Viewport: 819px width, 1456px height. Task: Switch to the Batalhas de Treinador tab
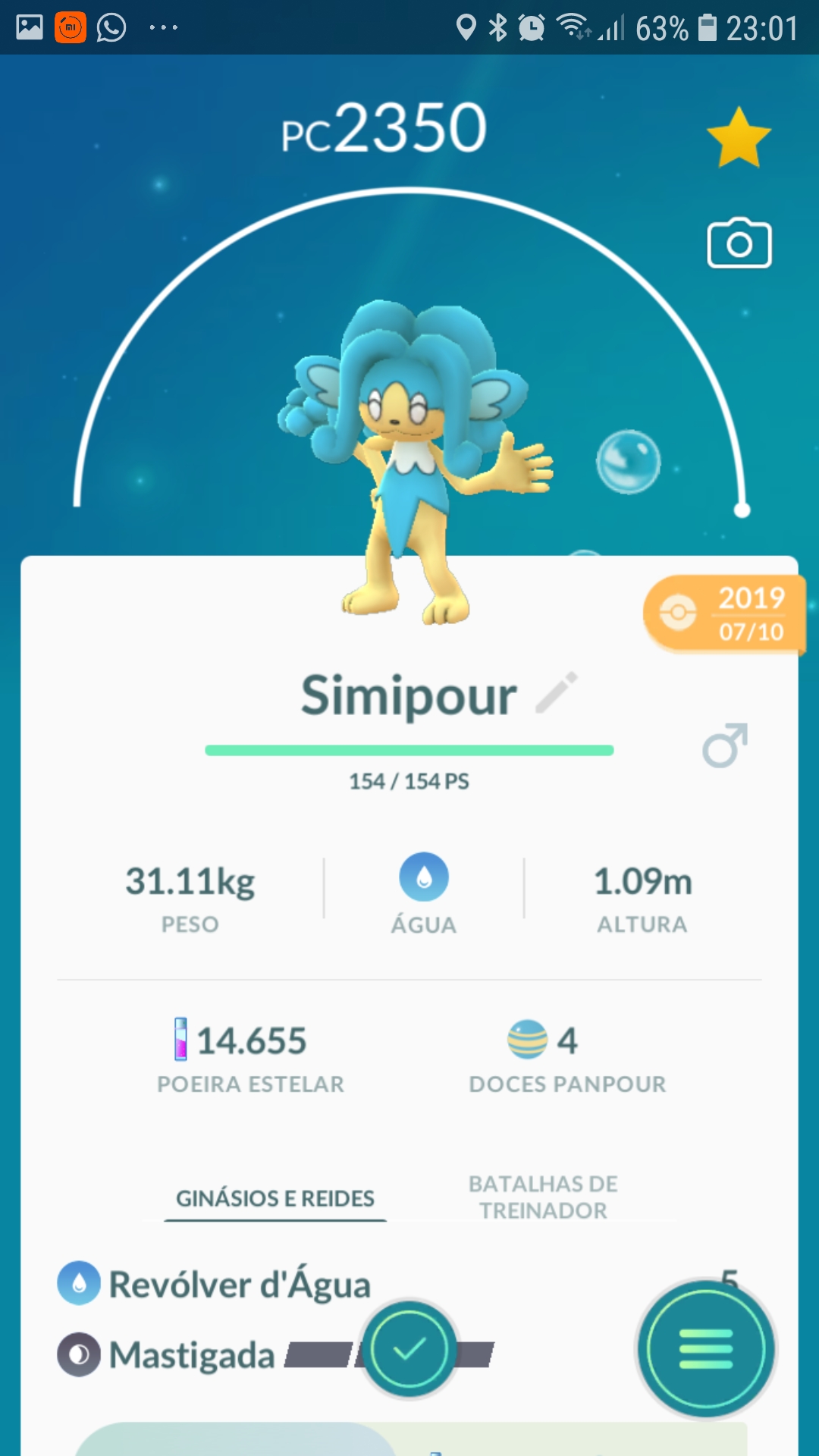tap(543, 1197)
